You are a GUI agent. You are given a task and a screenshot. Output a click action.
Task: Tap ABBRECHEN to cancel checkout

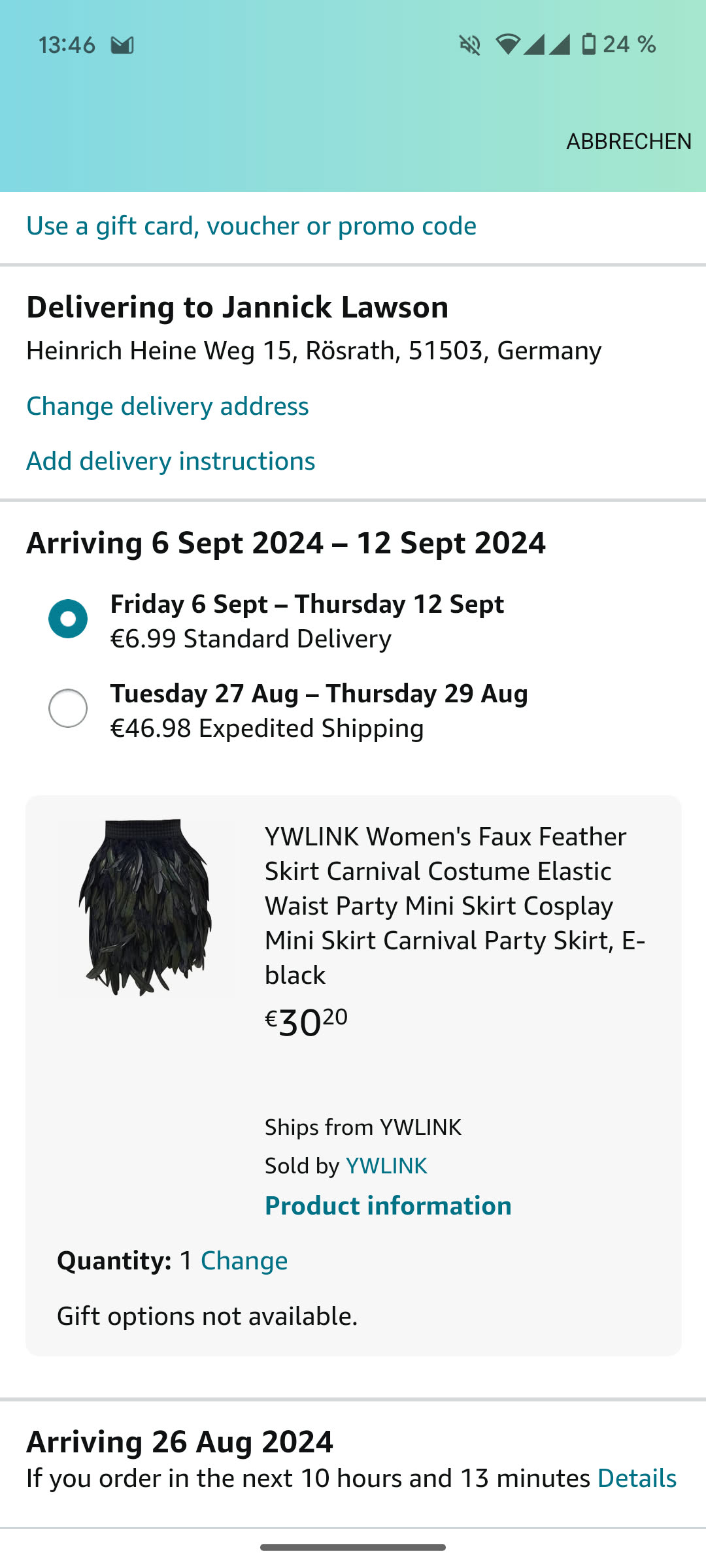click(x=628, y=141)
